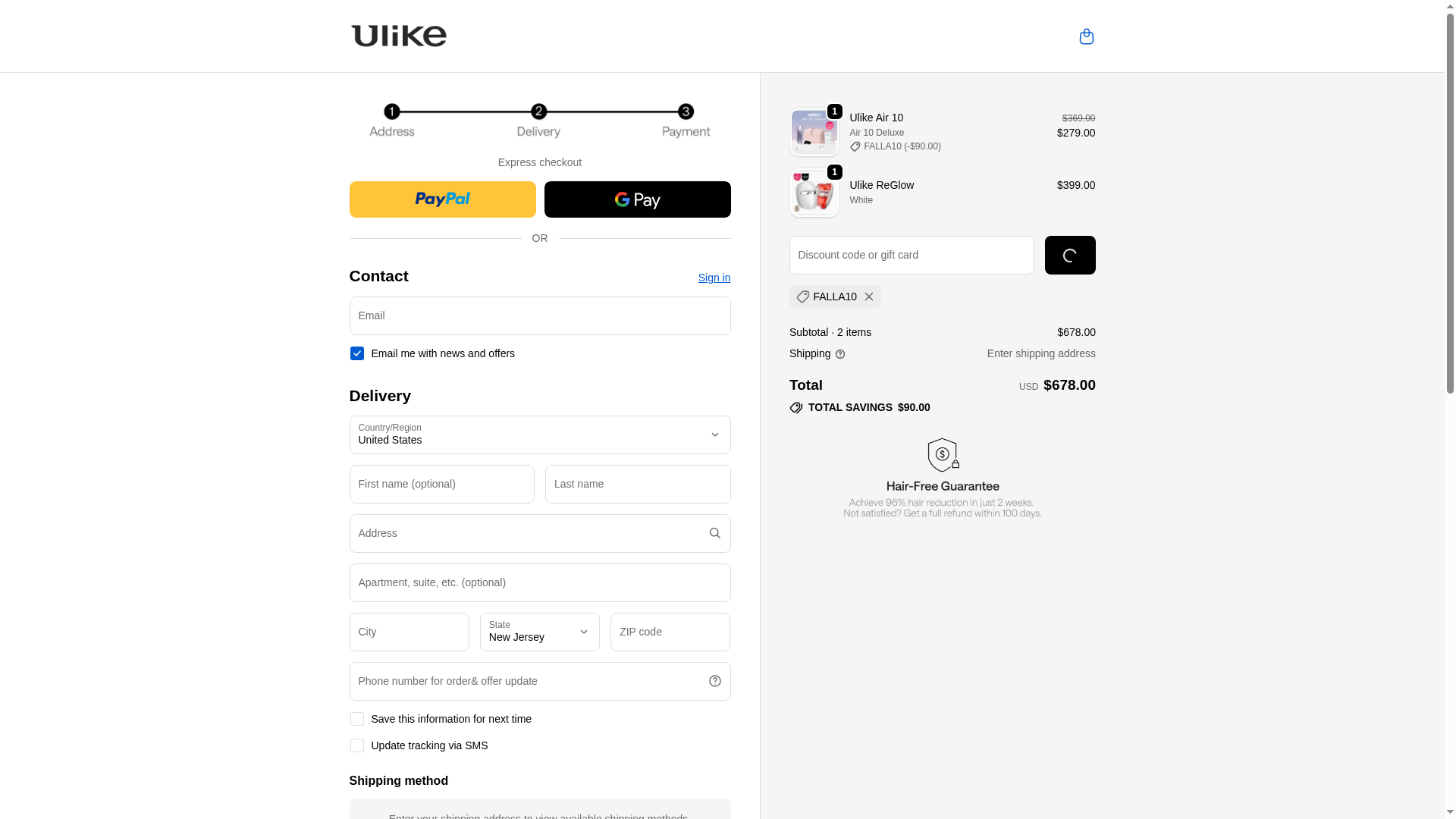This screenshot has height=819, width=1456.
Task: Uncheck Email me with news and offers
Action: pos(357,353)
